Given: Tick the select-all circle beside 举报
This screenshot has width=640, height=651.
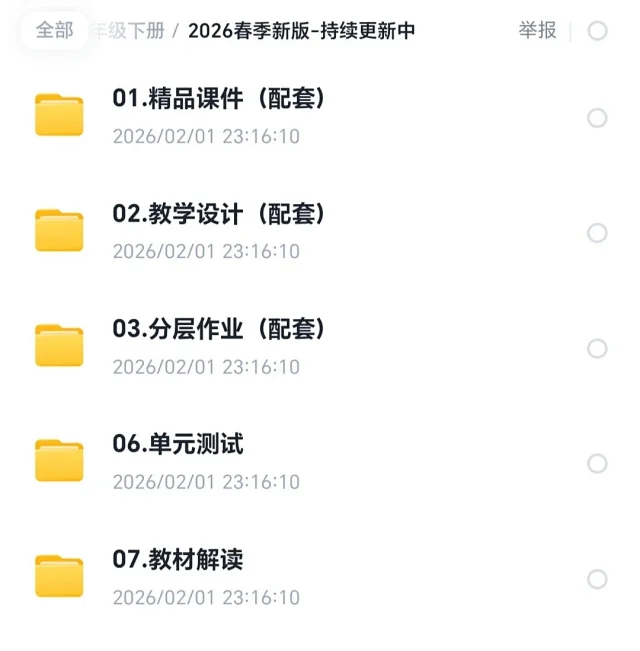Looking at the screenshot, I should coord(597,31).
